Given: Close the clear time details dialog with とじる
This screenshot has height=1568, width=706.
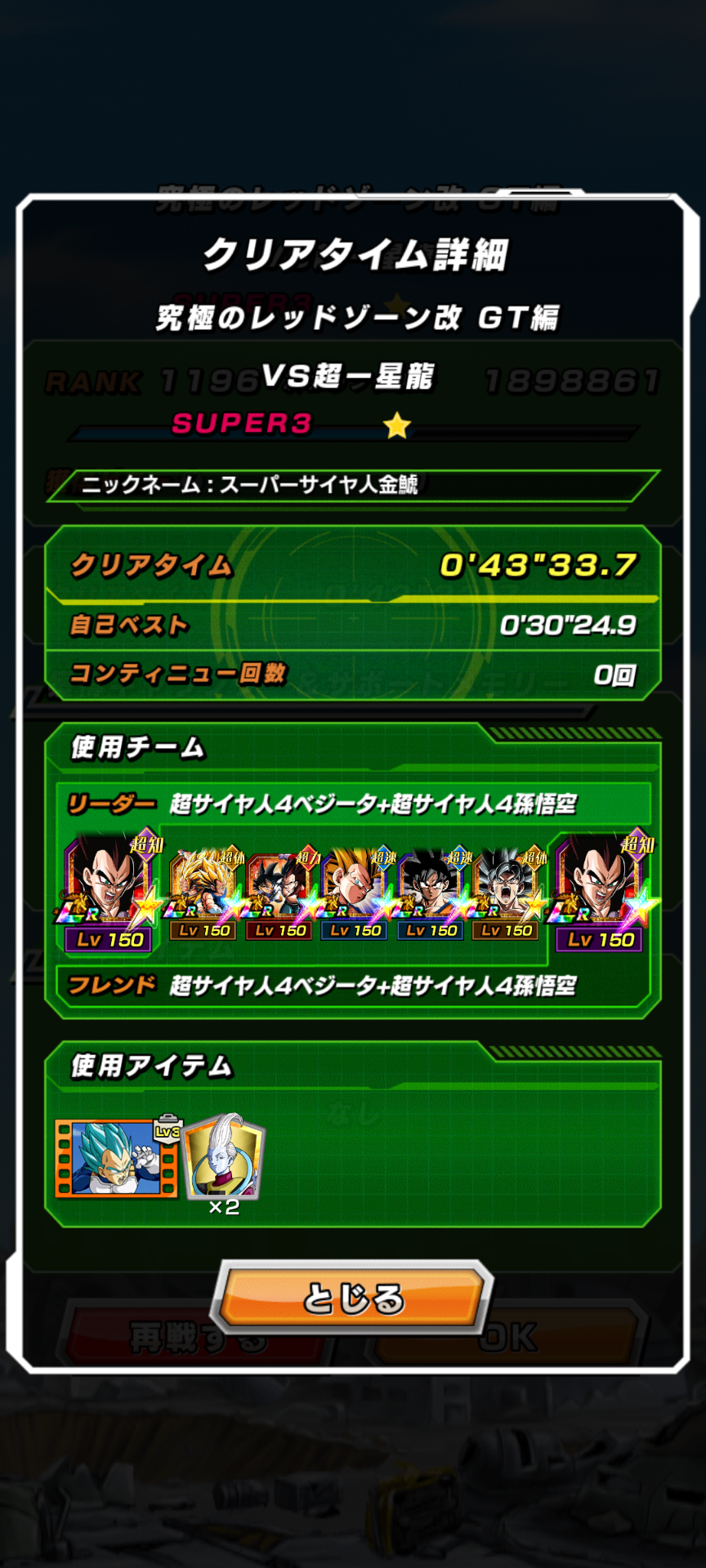Looking at the screenshot, I should [352, 1297].
